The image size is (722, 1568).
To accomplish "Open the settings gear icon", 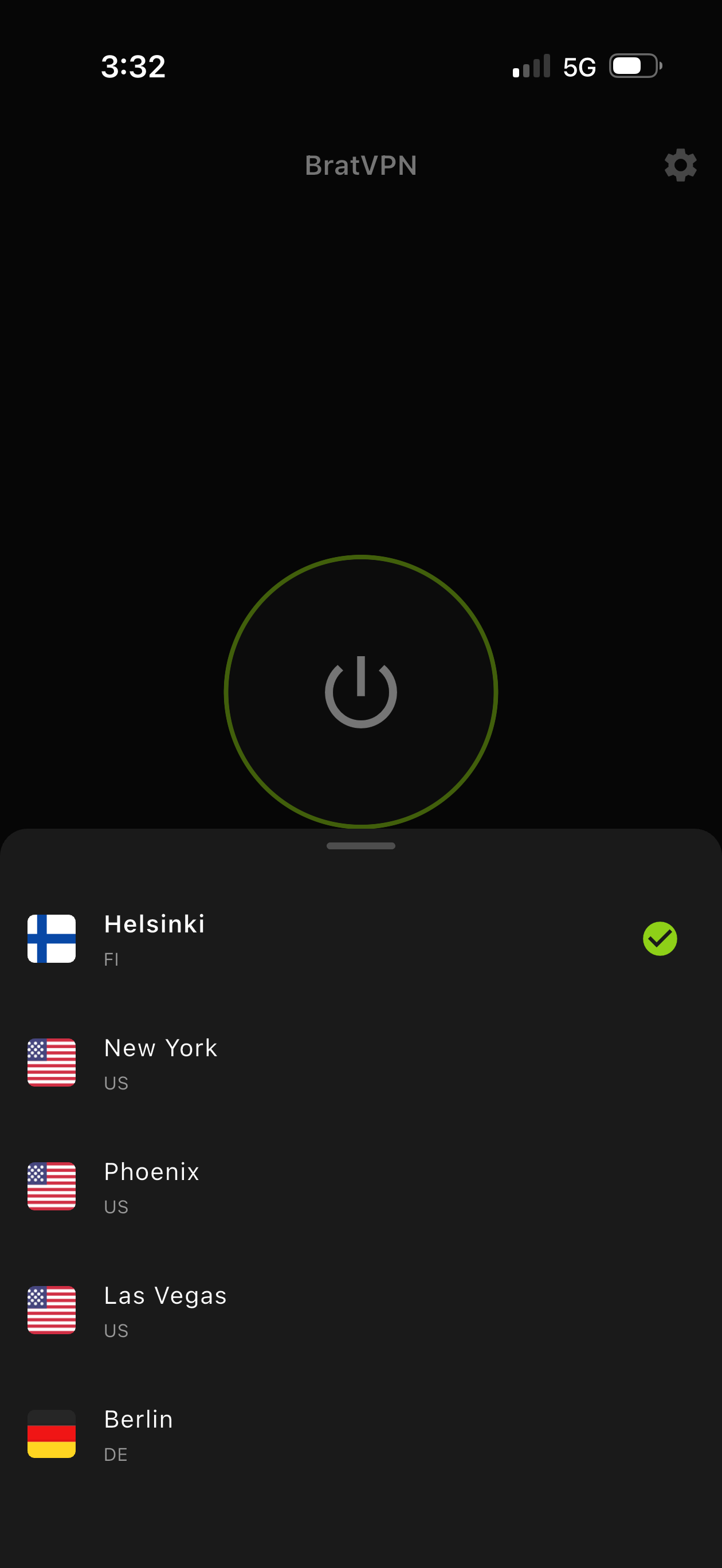I will coord(680,164).
